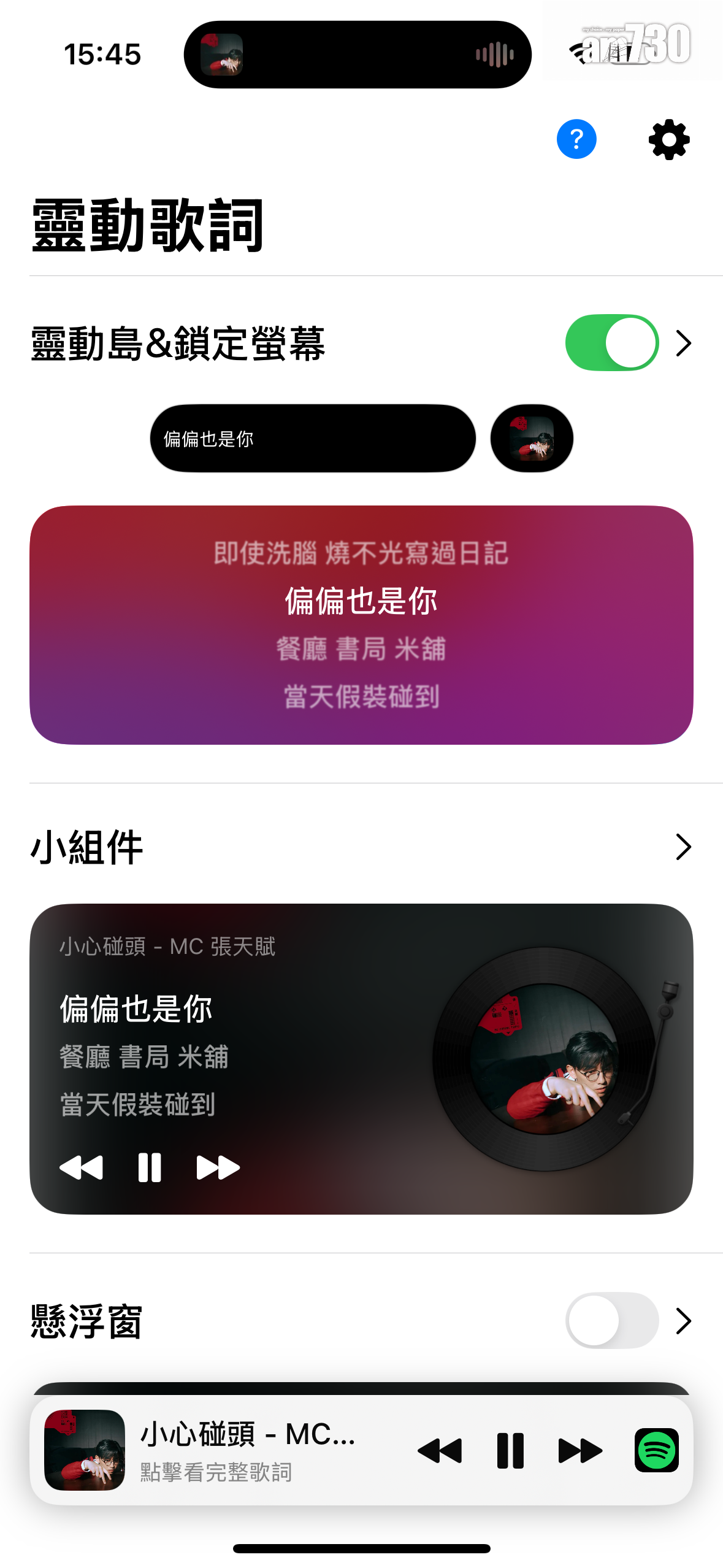Open settings via the gear icon
Image resolution: width=723 pixels, height=1568 pixels.
coord(669,139)
